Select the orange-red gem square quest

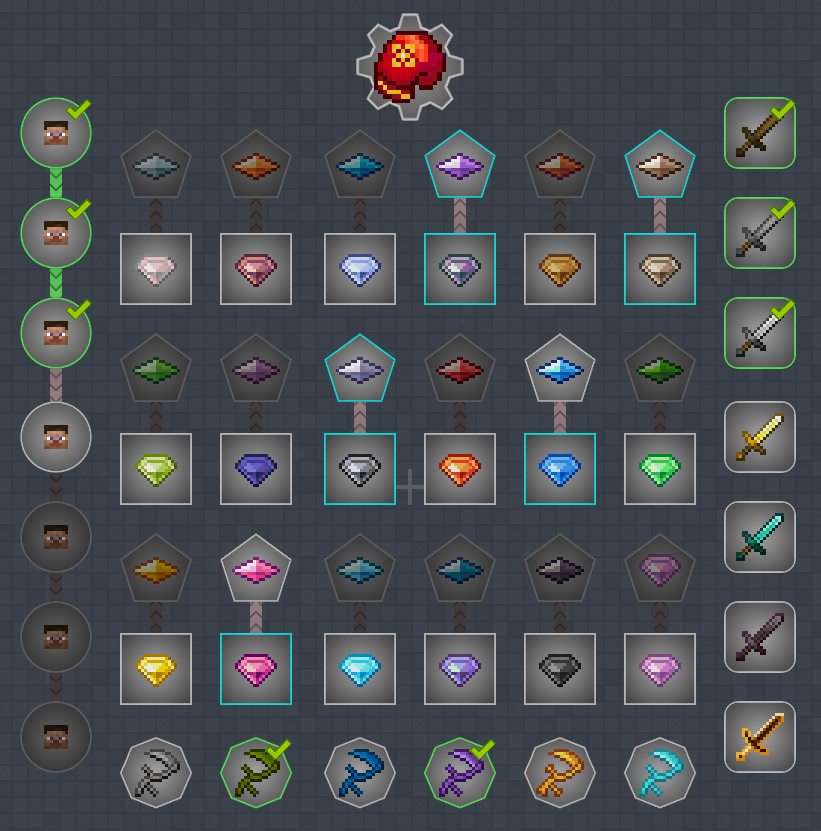[460, 469]
